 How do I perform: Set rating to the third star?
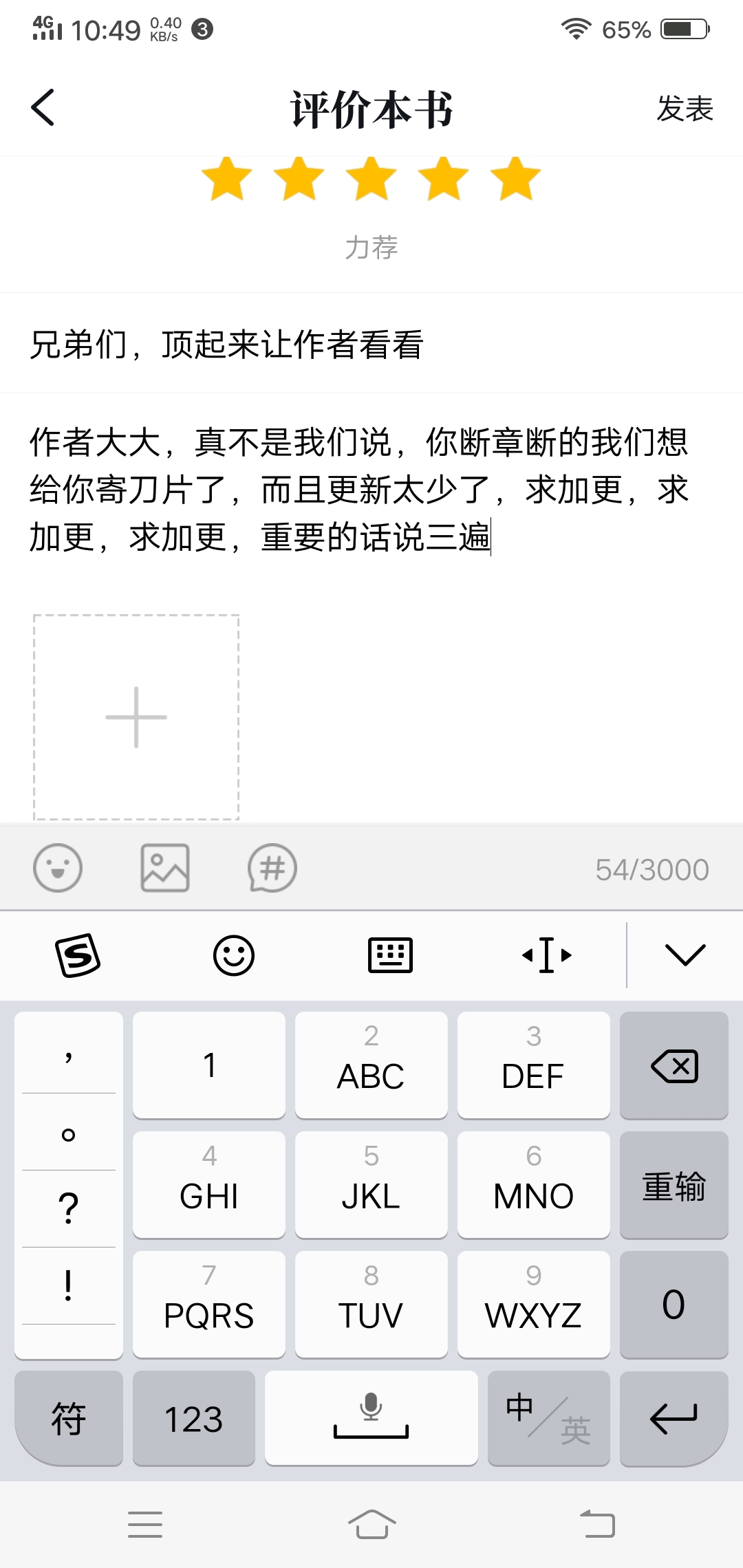click(371, 179)
